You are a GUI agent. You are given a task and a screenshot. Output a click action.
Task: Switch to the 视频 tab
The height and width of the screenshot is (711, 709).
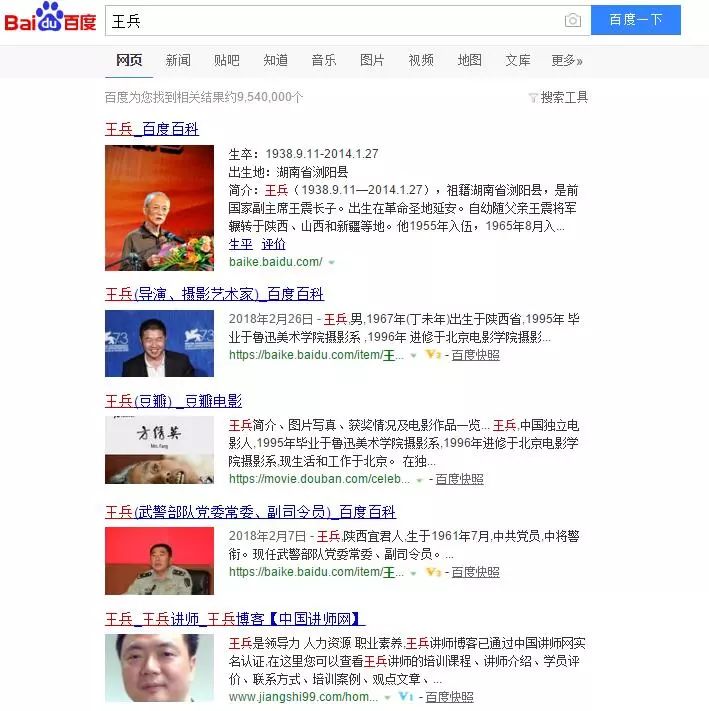[421, 61]
